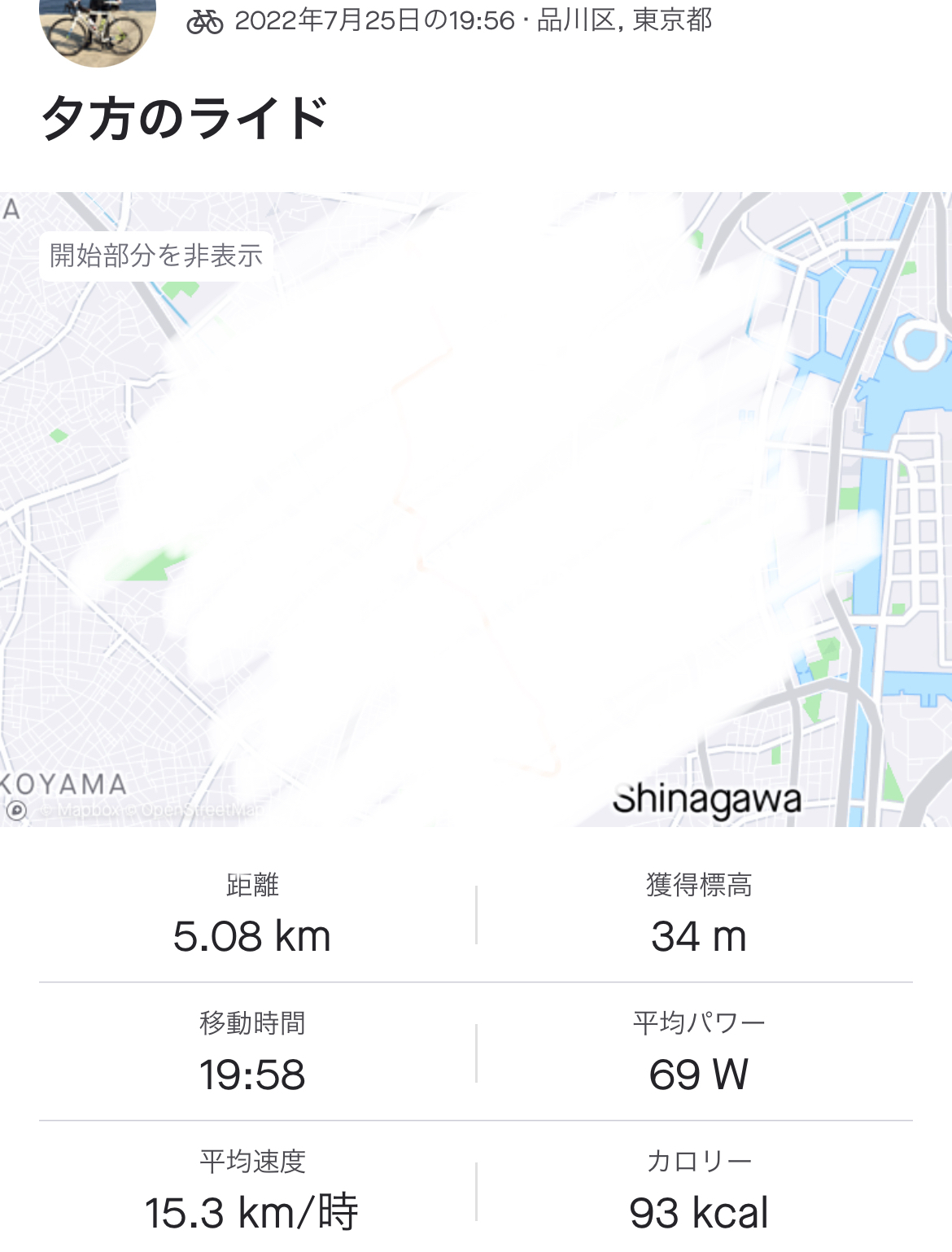The width and height of the screenshot is (952, 1252).
Task: Open the ride map in full view
Action: click(x=476, y=509)
